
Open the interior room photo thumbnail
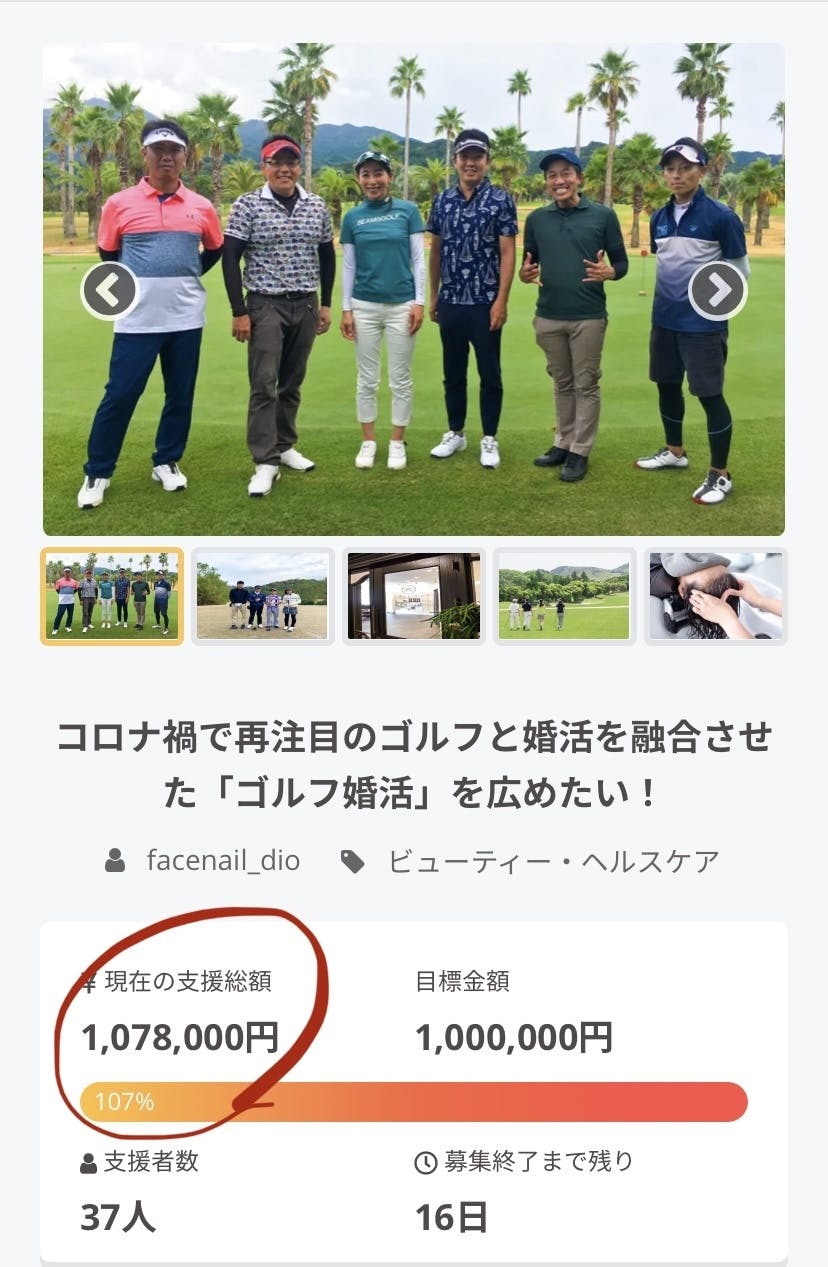pyautogui.click(x=414, y=596)
